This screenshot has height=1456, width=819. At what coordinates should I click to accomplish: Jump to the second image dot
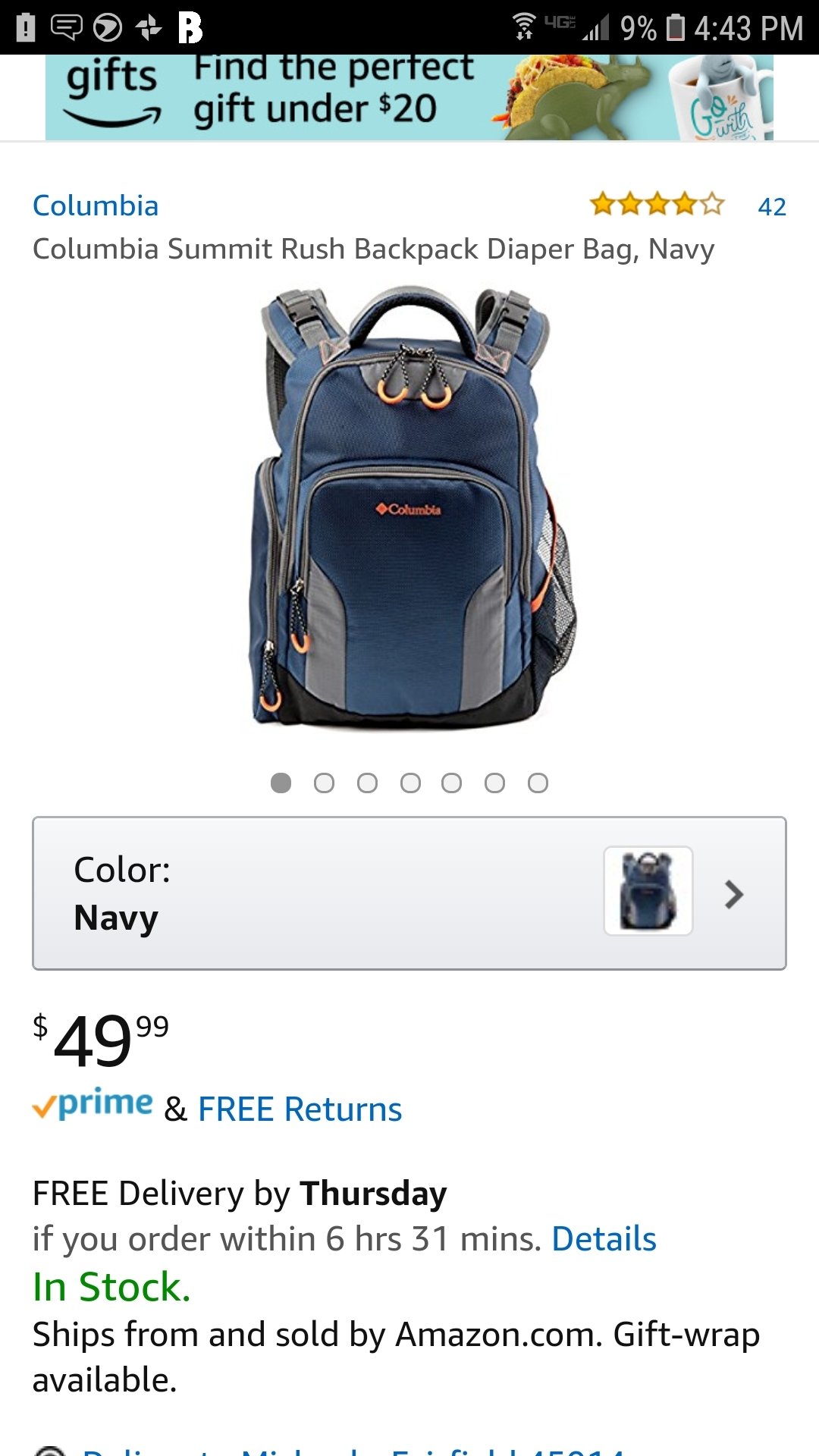click(x=324, y=783)
